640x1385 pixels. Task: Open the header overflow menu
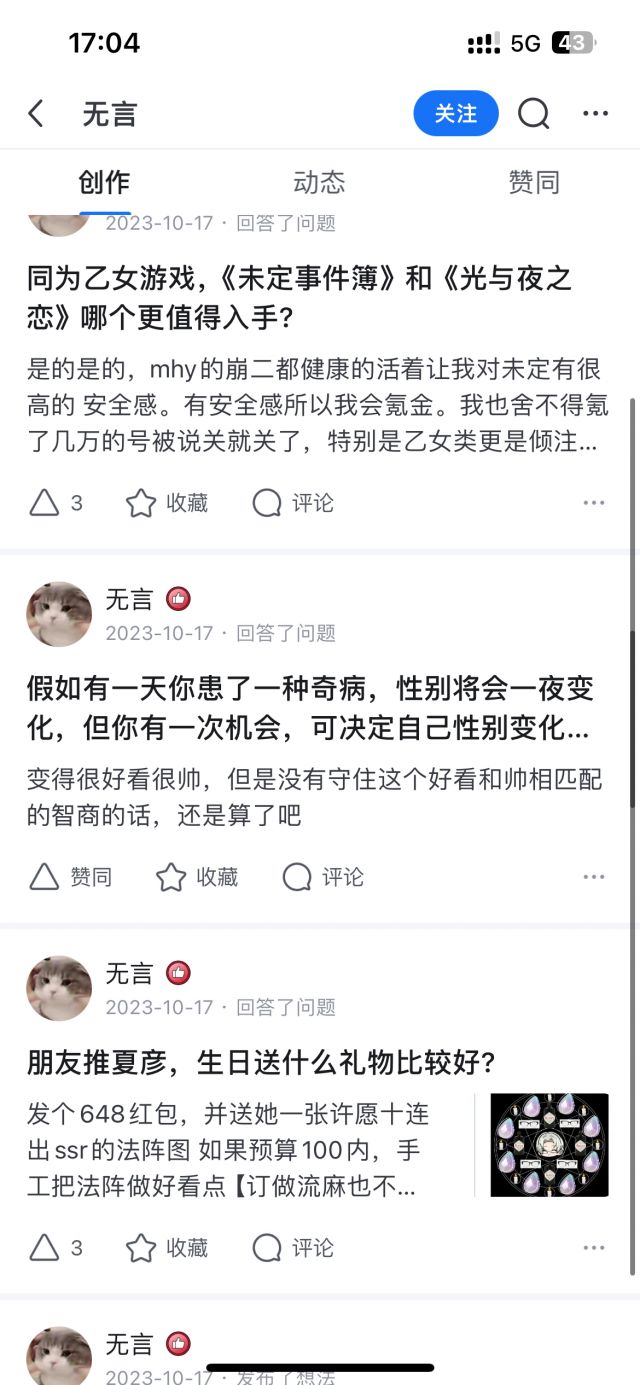[x=596, y=114]
